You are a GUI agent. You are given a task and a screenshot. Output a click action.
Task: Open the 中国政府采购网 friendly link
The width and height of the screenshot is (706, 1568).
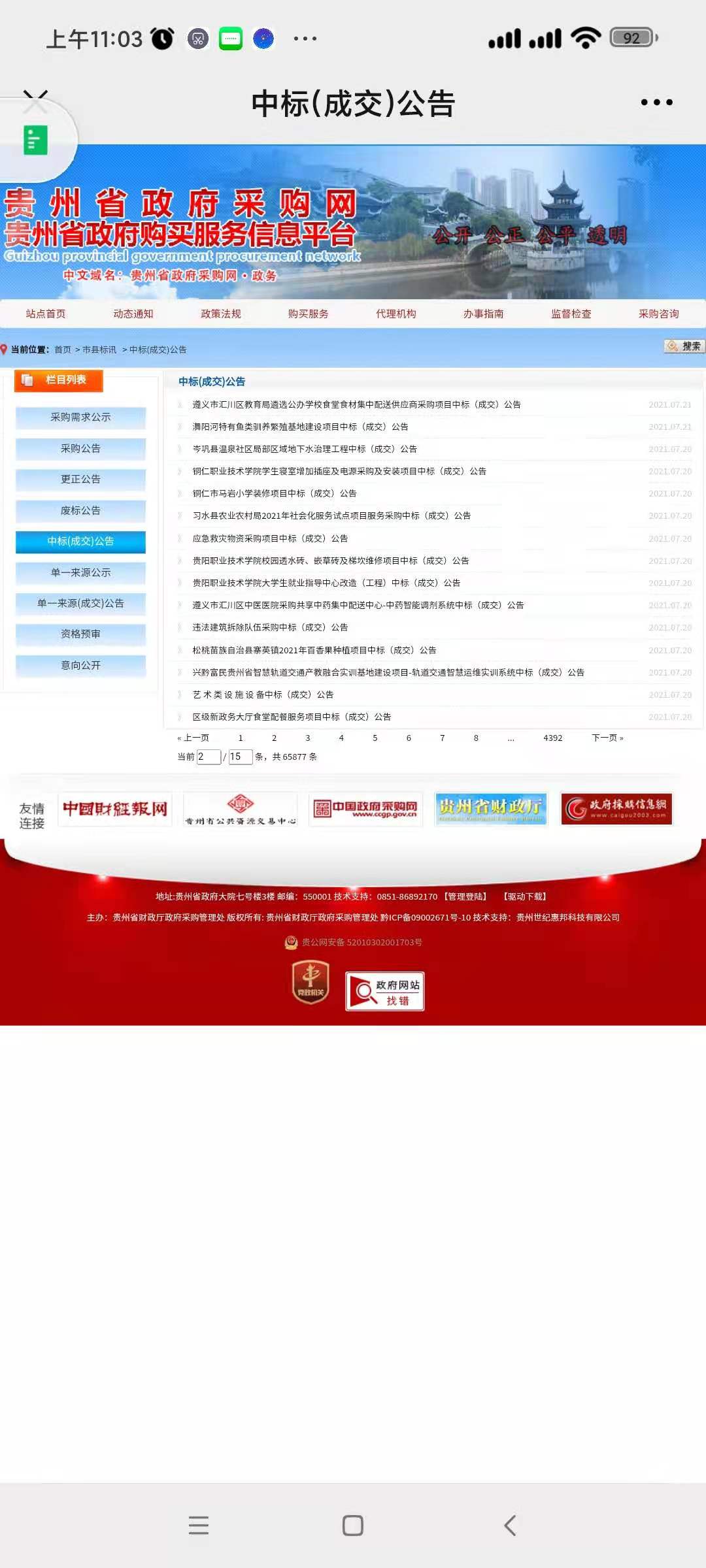coord(365,809)
